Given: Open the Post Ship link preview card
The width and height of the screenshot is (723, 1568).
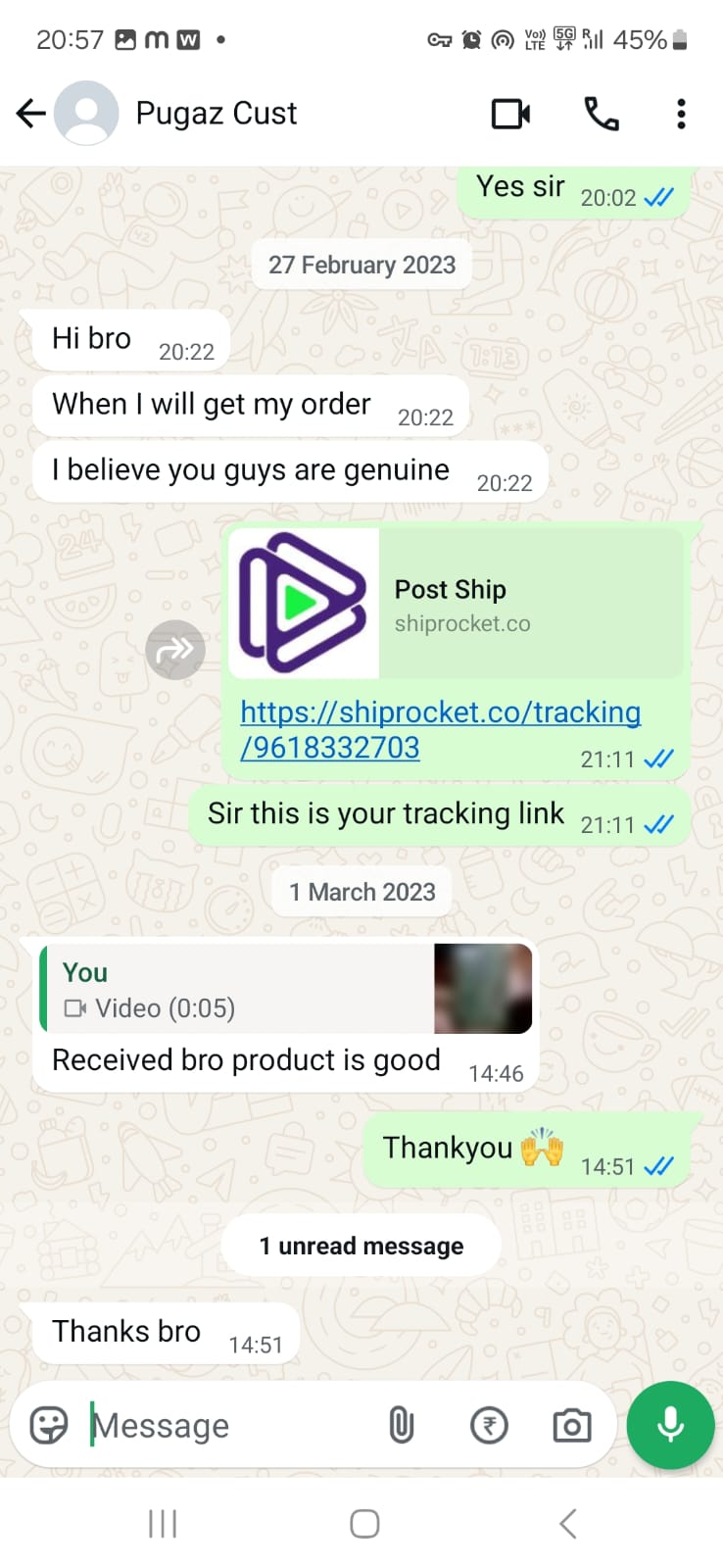Looking at the screenshot, I should (456, 604).
